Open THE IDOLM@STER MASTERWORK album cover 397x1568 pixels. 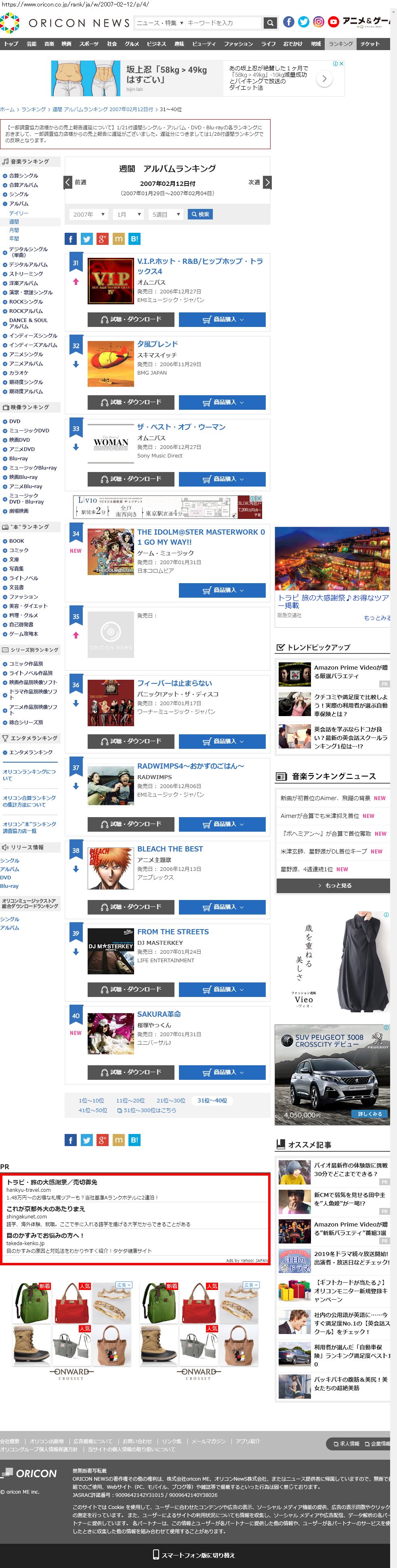(x=111, y=552)
